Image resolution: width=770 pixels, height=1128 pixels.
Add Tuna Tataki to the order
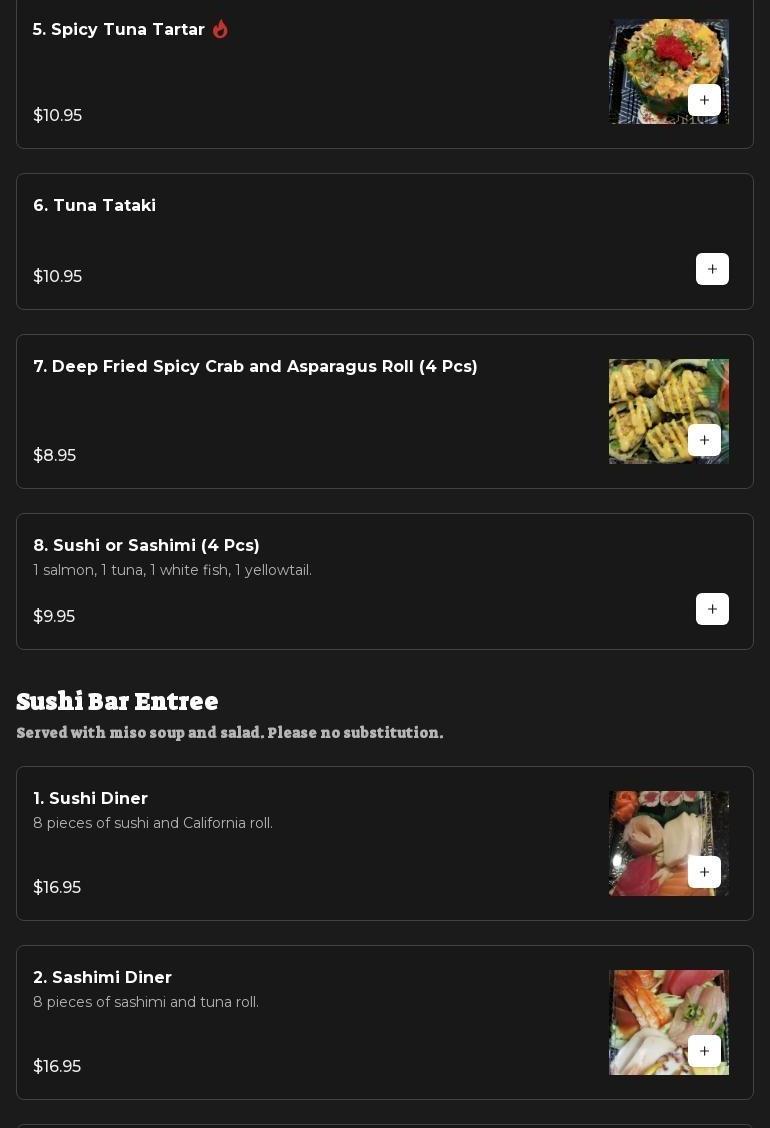(x=712, y=269)
